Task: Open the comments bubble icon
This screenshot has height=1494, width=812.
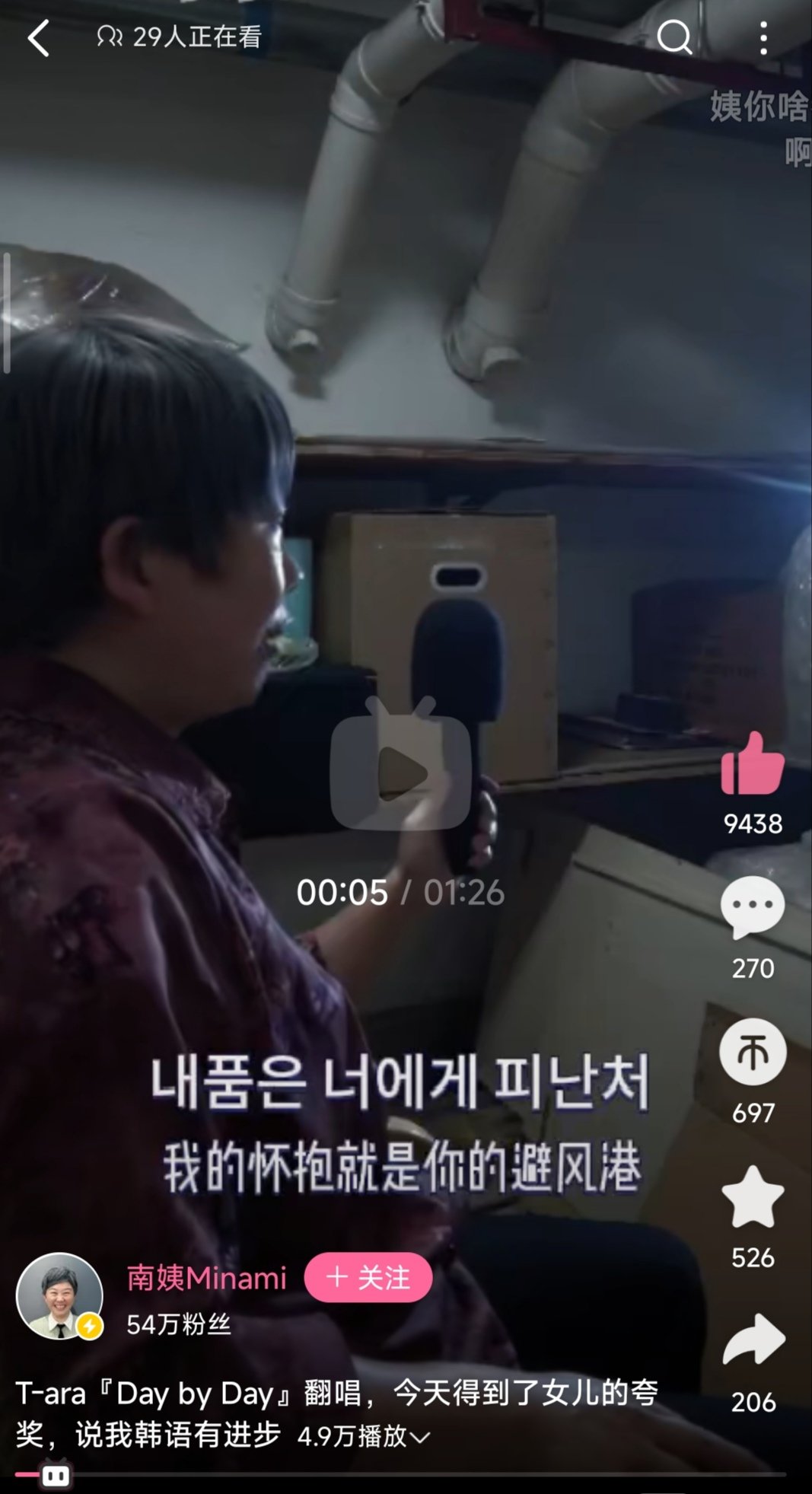Action: 752,908
